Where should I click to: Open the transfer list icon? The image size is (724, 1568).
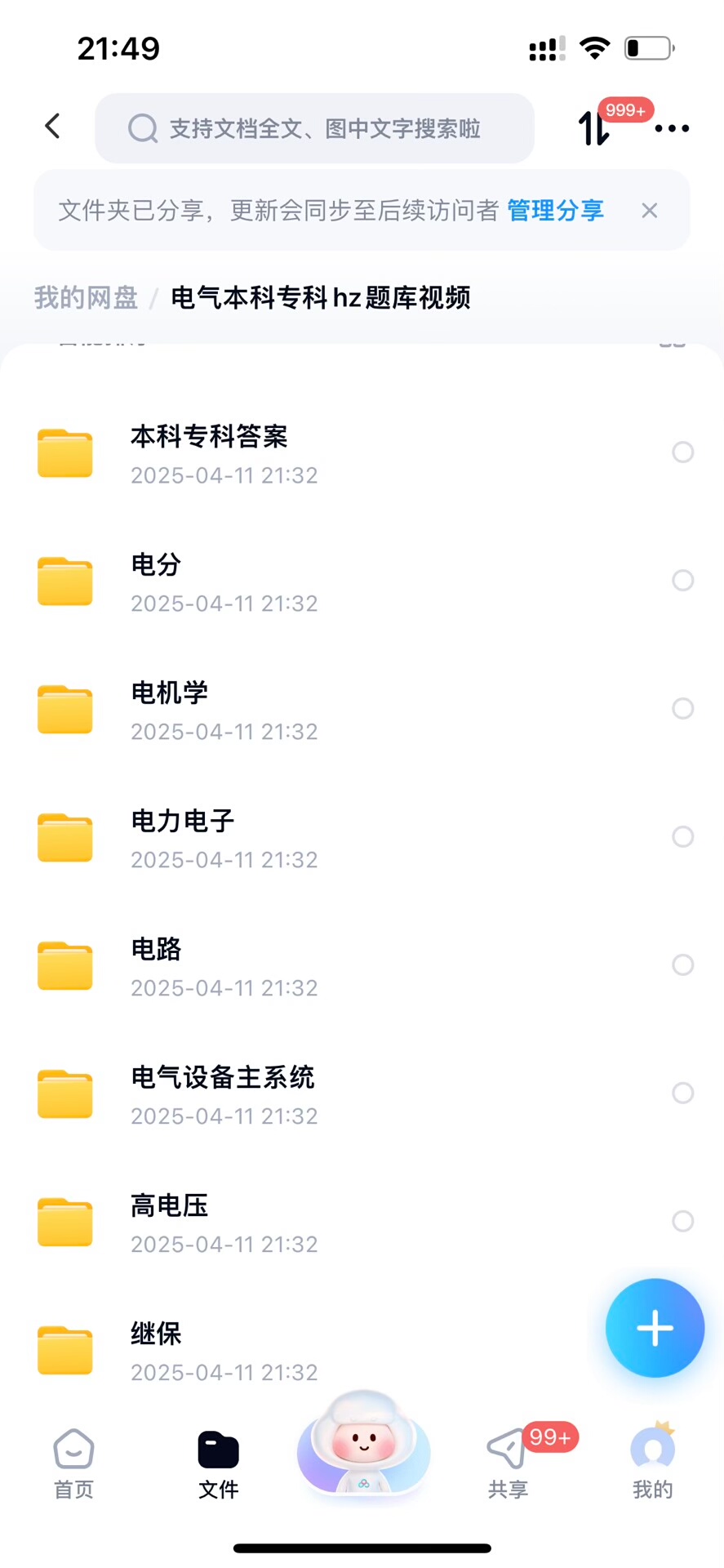(x=595, y=128)
